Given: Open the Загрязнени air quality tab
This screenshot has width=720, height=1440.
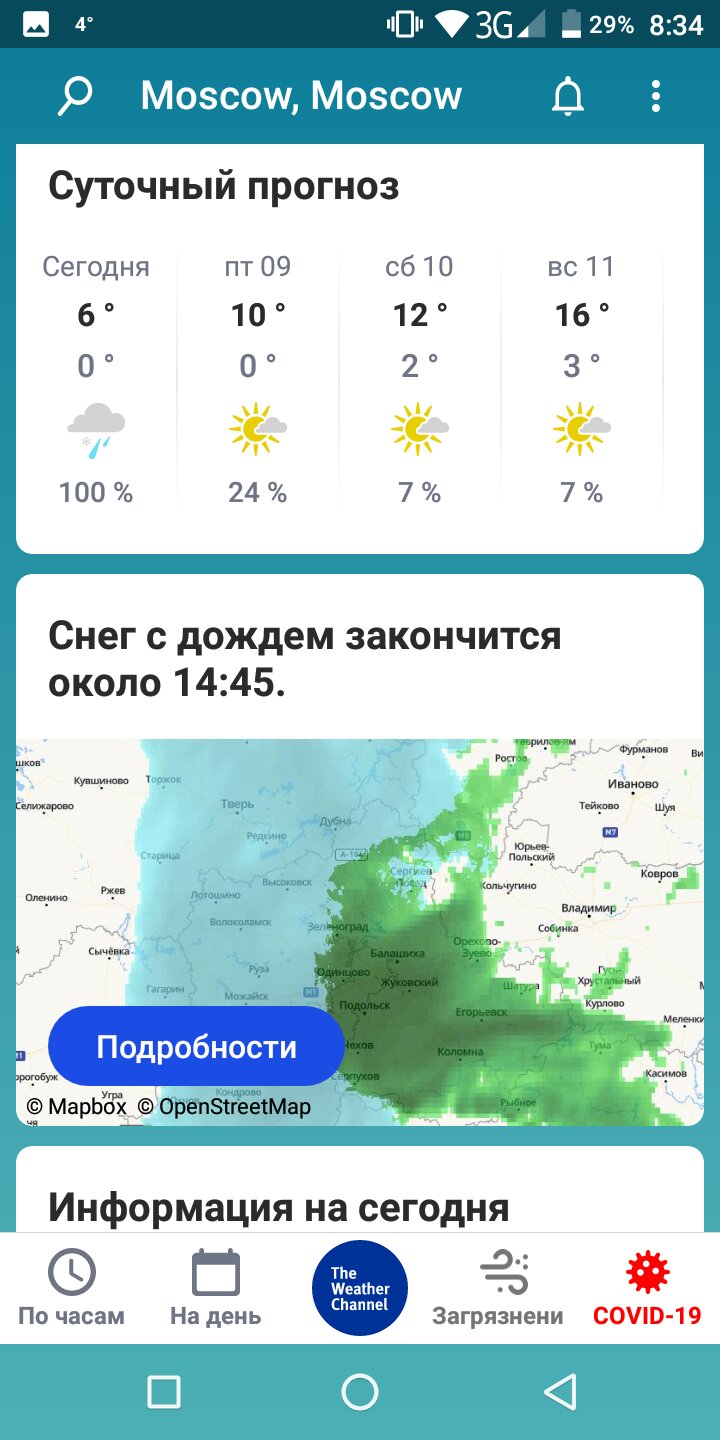Looking at the screenshot, I should click(x=498, y=1288).
